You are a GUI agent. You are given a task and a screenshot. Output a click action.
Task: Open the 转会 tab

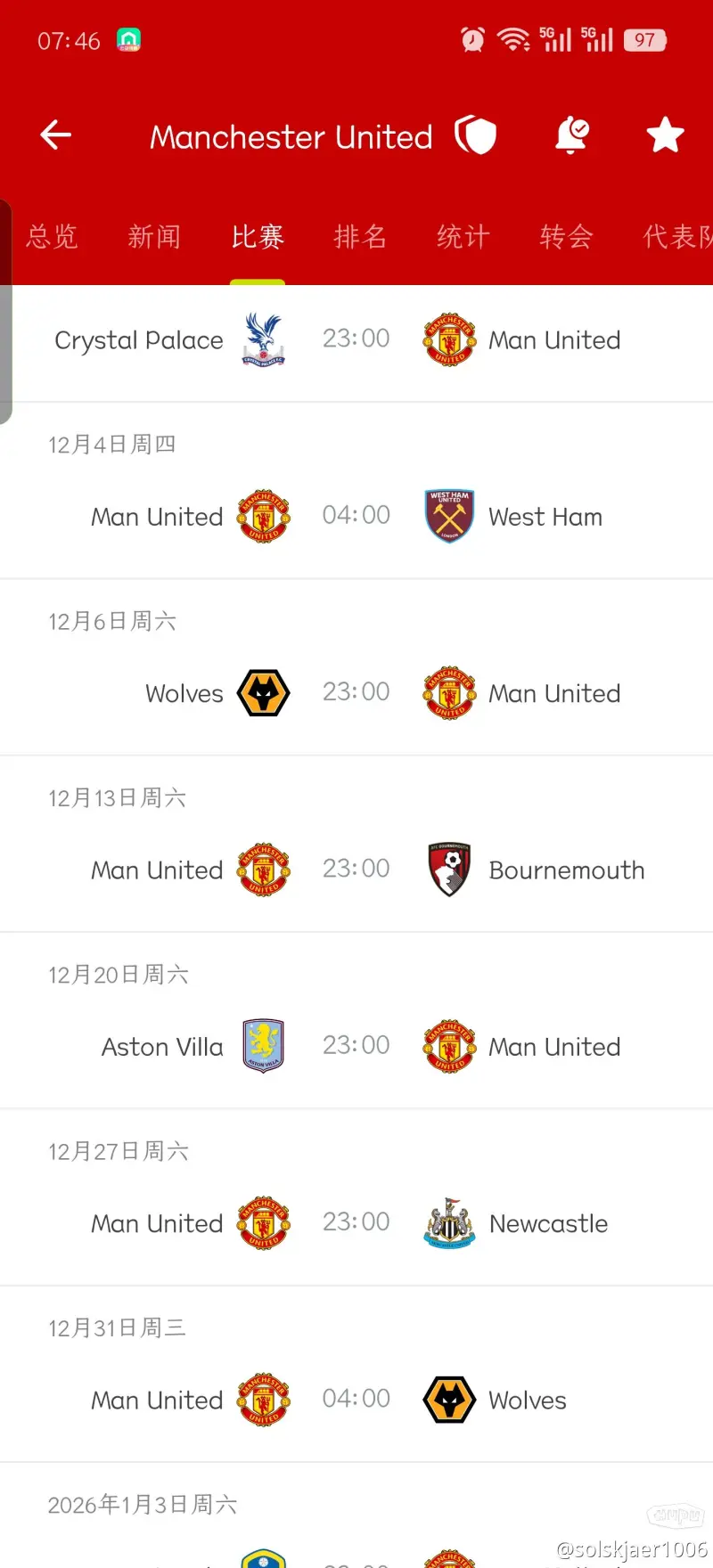click(566, 237)
